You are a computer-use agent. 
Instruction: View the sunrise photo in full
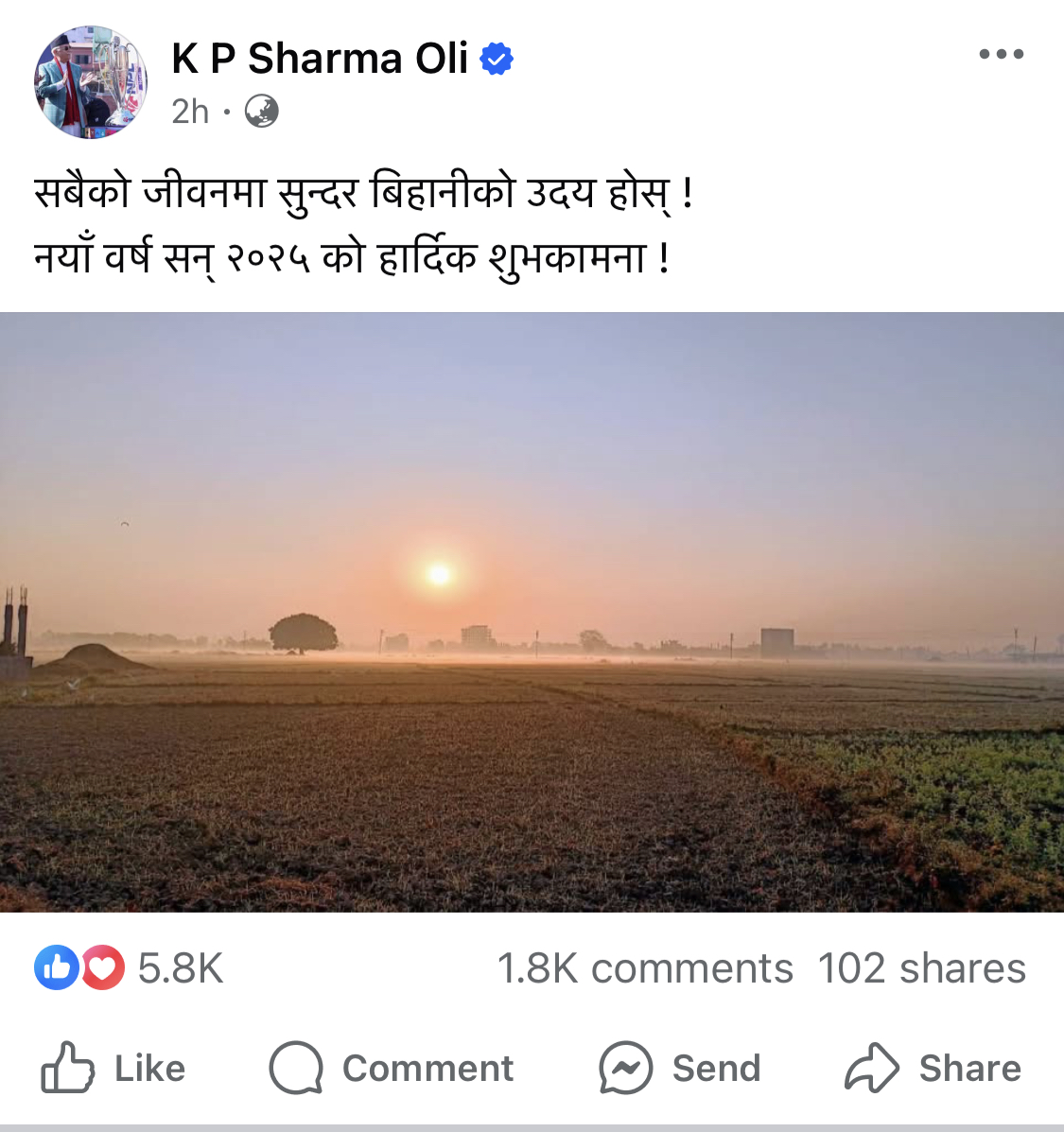click(532, 612)
